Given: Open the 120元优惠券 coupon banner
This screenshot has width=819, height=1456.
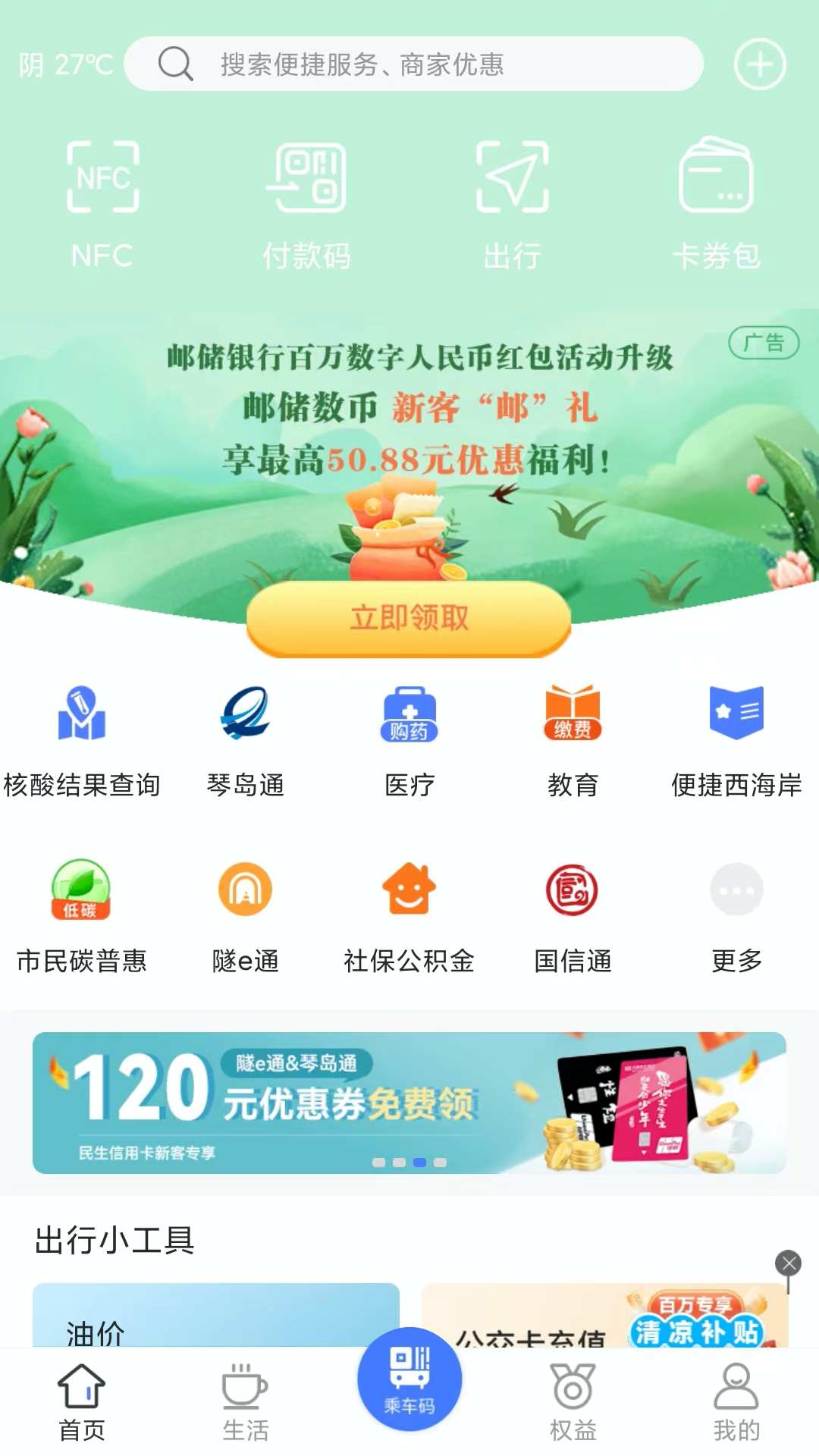Looking at the screenshot, I should coord(409,1102).
